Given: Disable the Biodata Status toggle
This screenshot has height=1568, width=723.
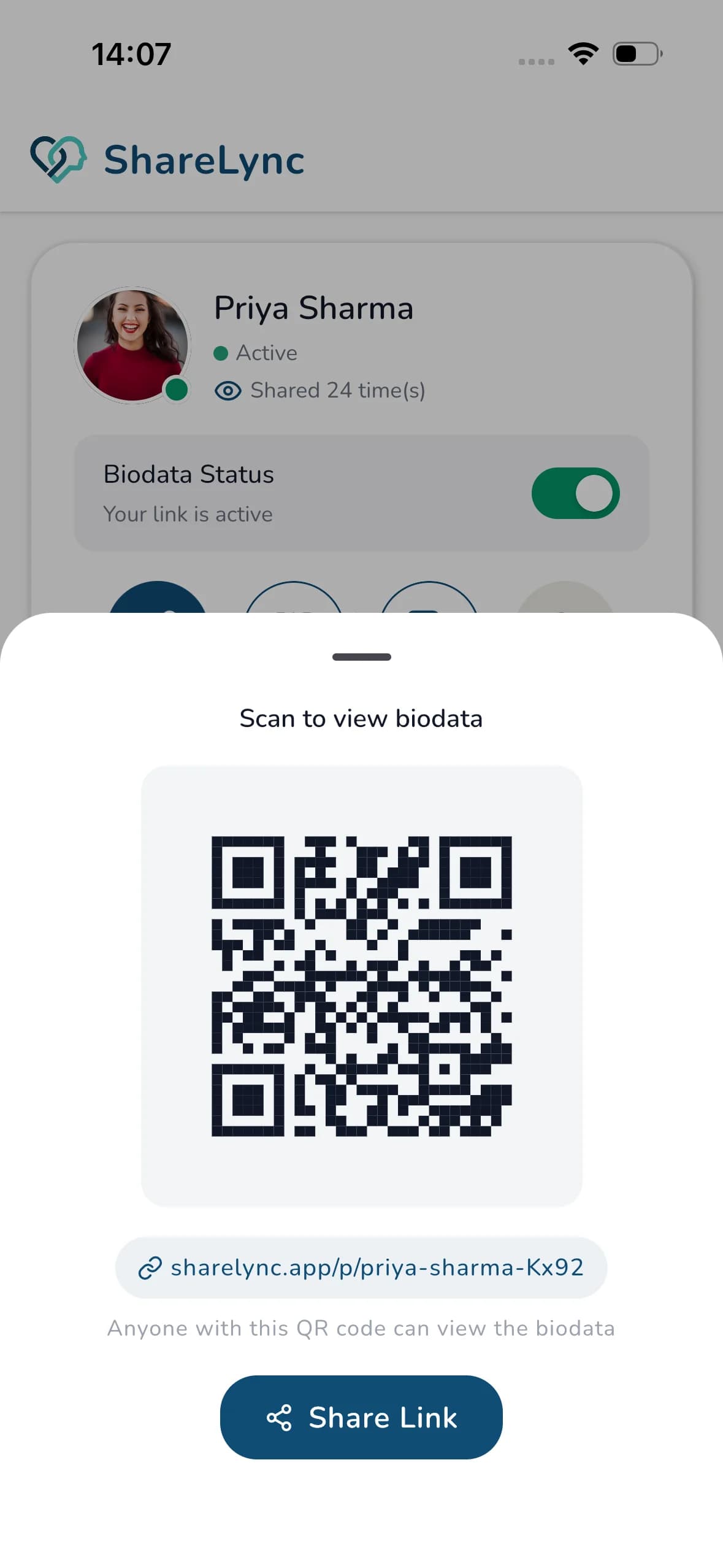Looking at the screenshot, I should [x=575, y=493].
